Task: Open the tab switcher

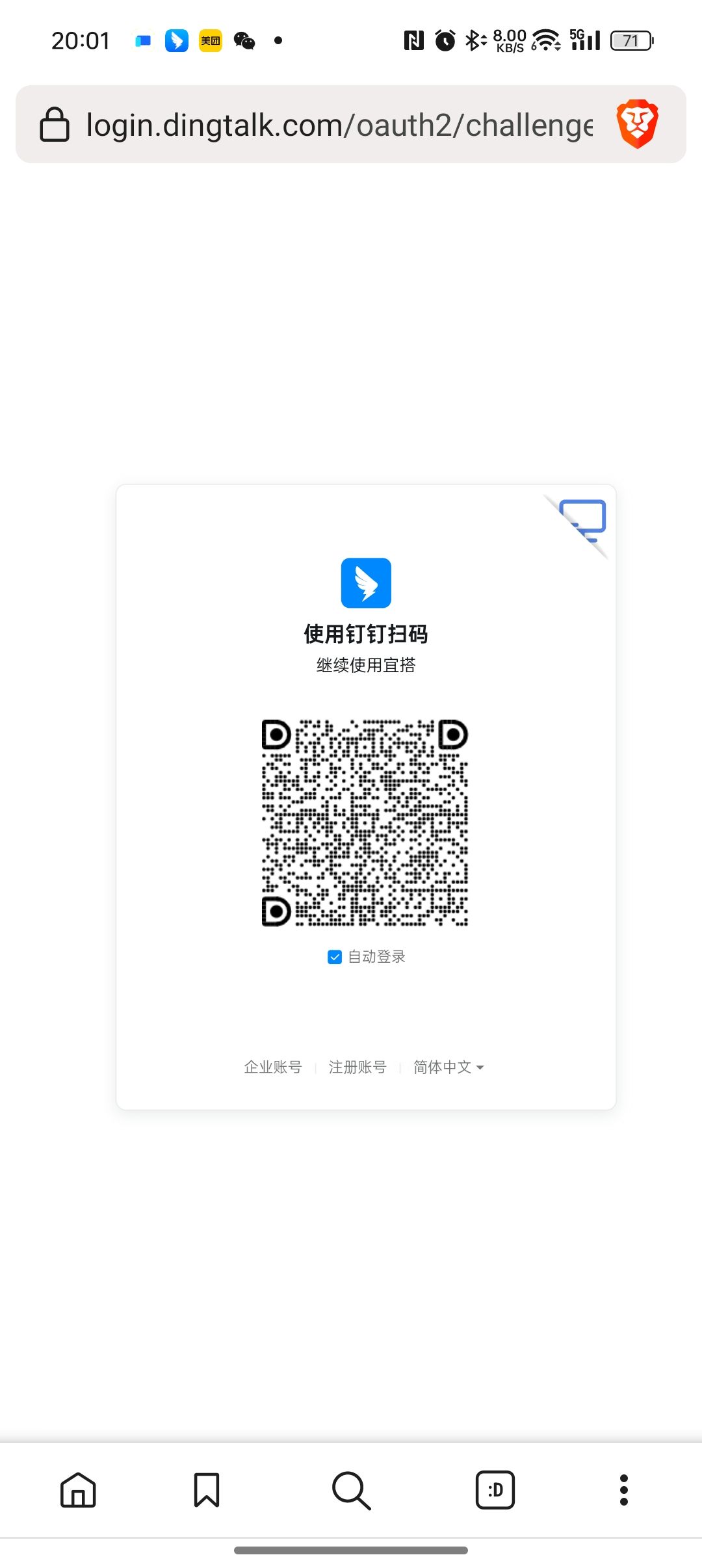Action: click(x=495, y=1489)
